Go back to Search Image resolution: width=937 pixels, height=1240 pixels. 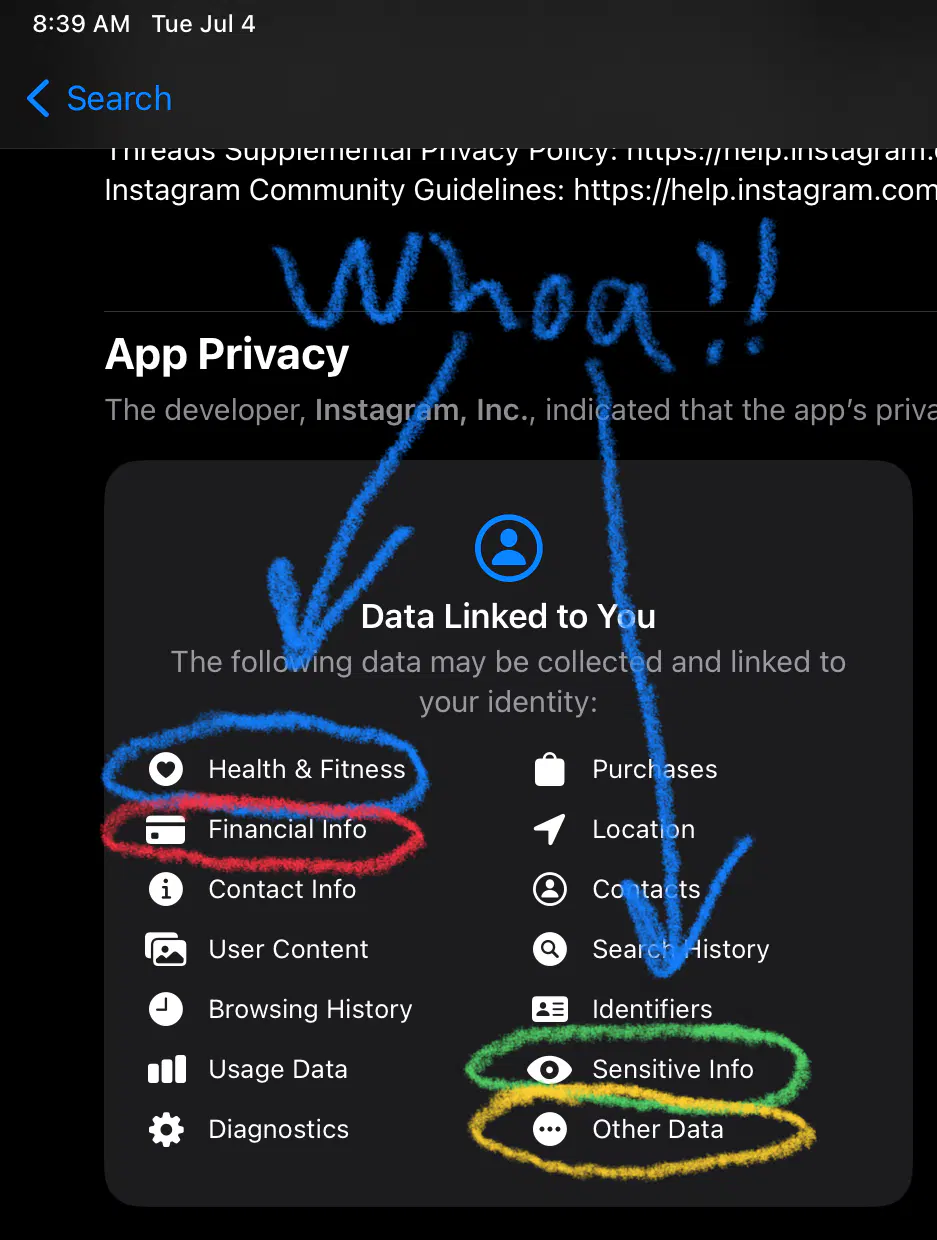tap(98, 99)
